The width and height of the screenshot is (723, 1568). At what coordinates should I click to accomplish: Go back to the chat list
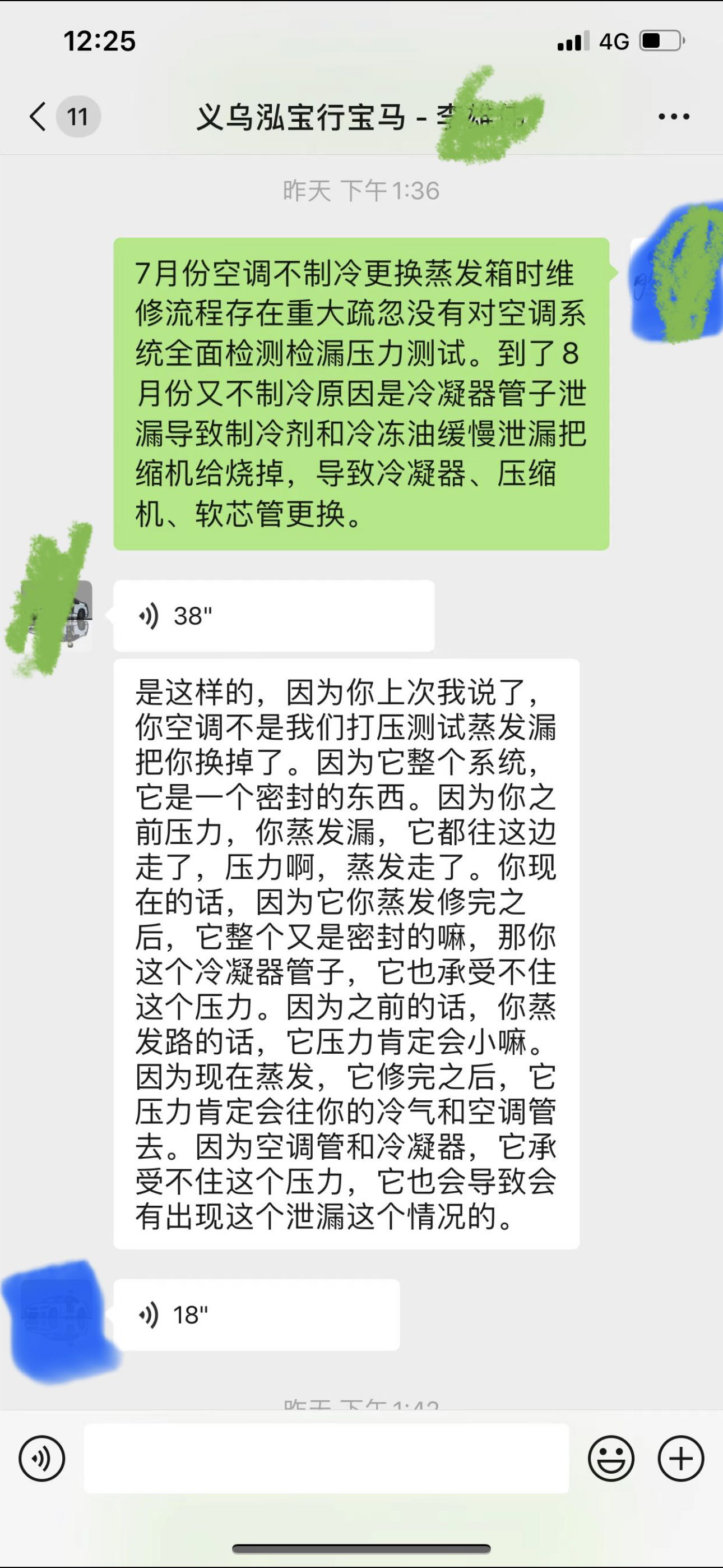tap(39, 116)
